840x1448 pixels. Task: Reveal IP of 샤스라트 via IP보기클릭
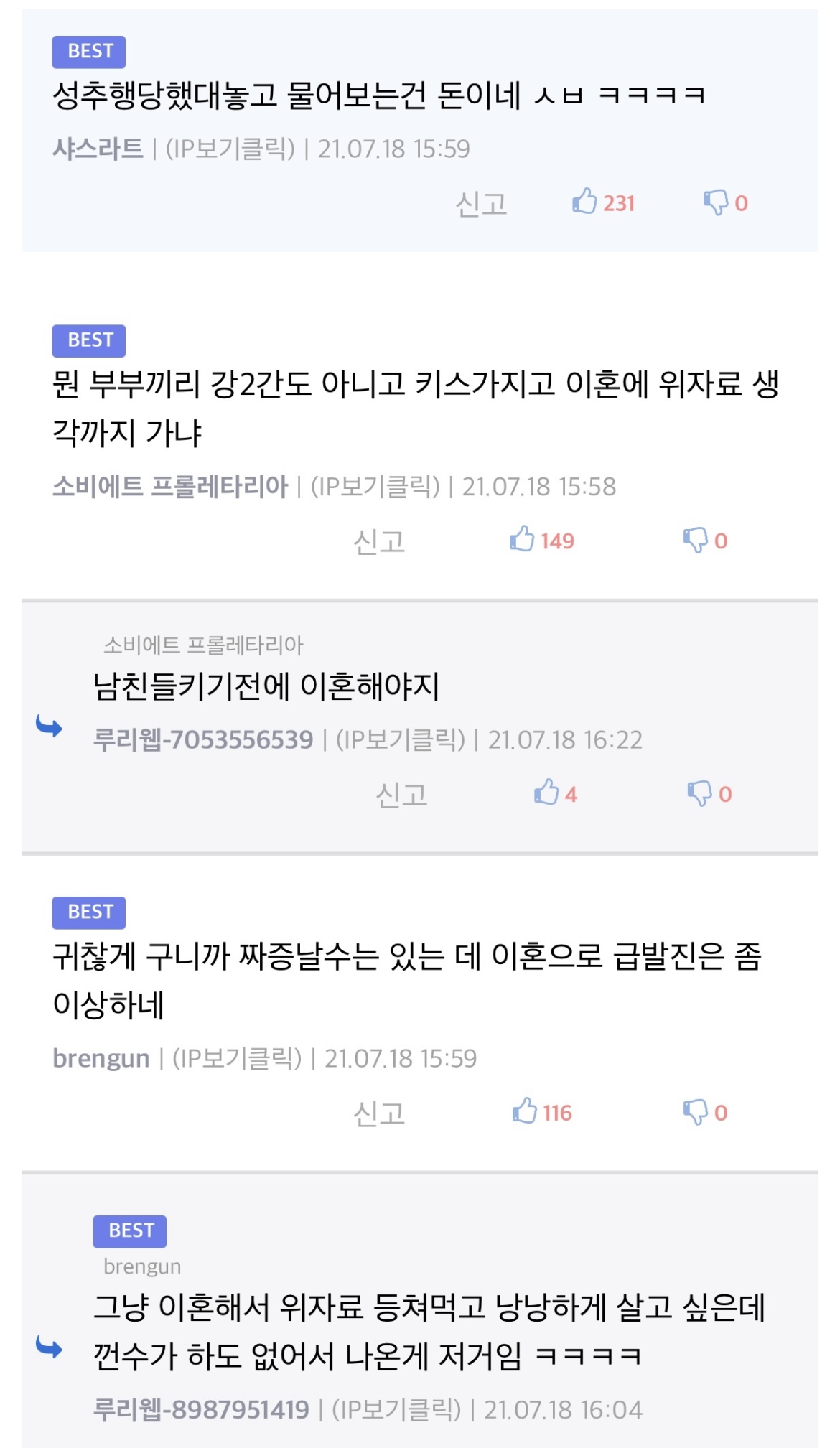[230, 149]
